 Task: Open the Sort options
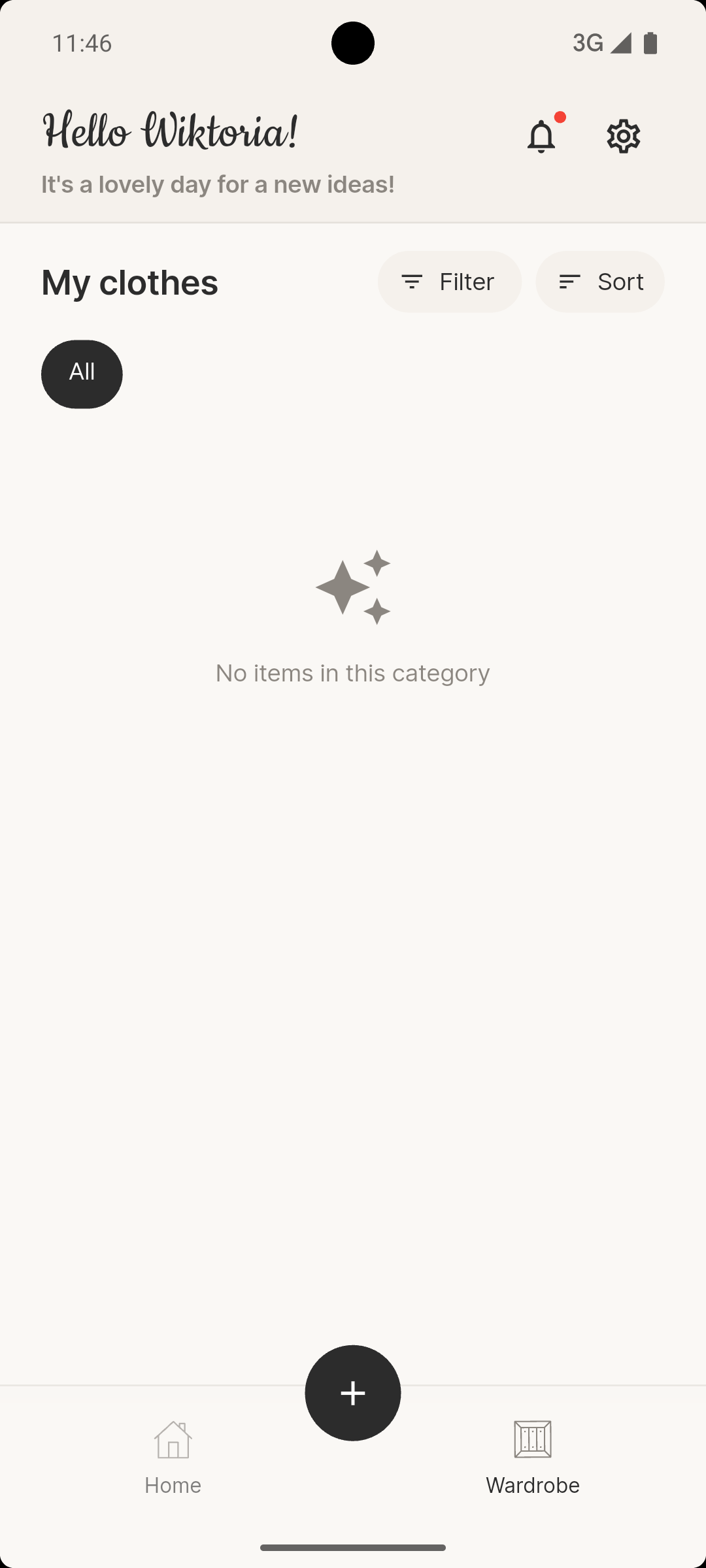600,282
